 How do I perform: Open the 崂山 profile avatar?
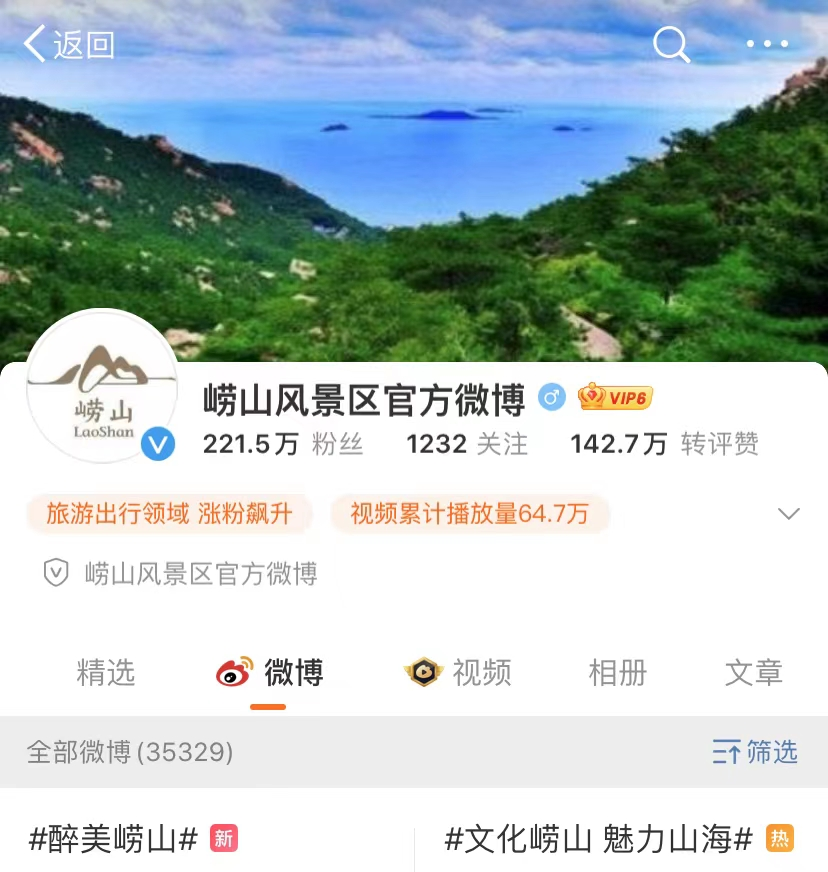point(101,386)
